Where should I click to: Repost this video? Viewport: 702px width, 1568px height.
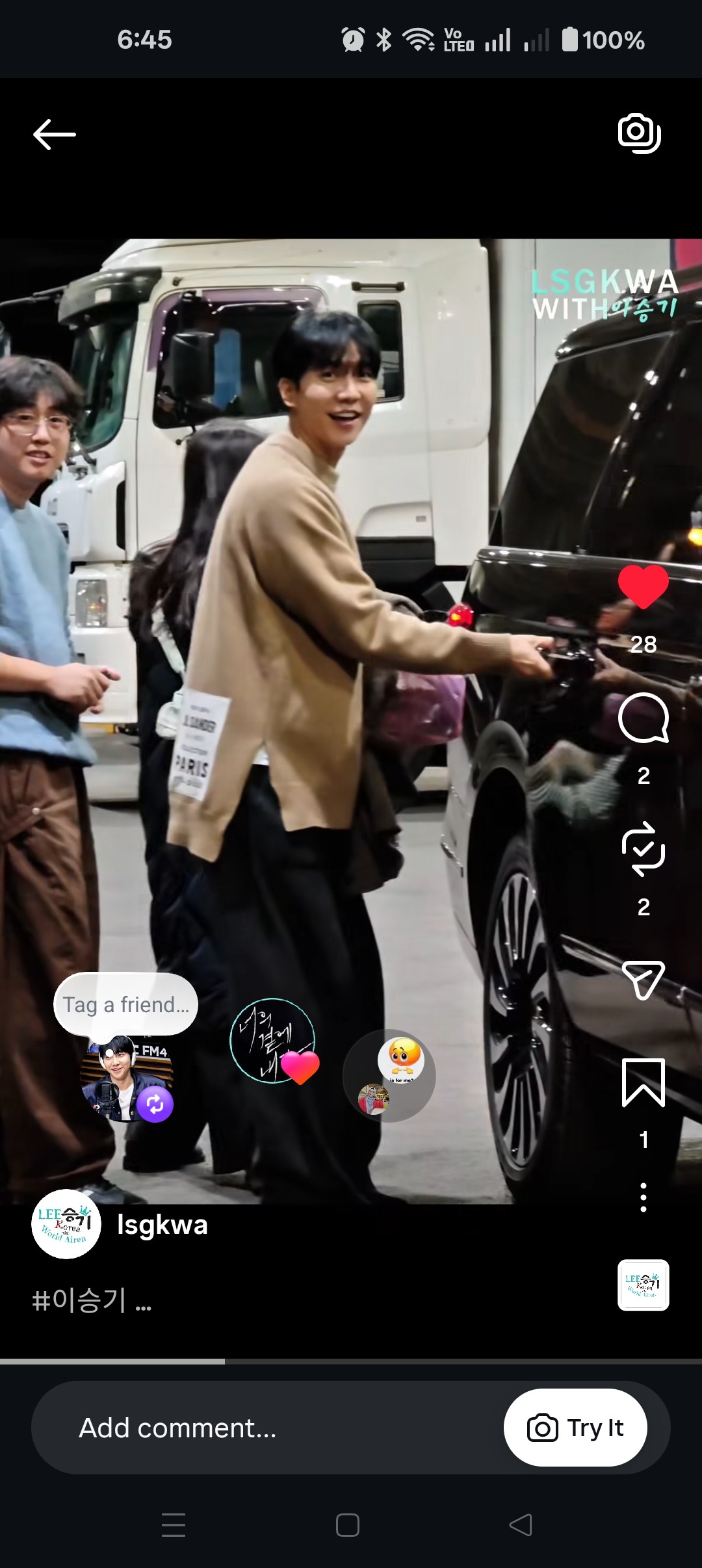pos(643,849)
